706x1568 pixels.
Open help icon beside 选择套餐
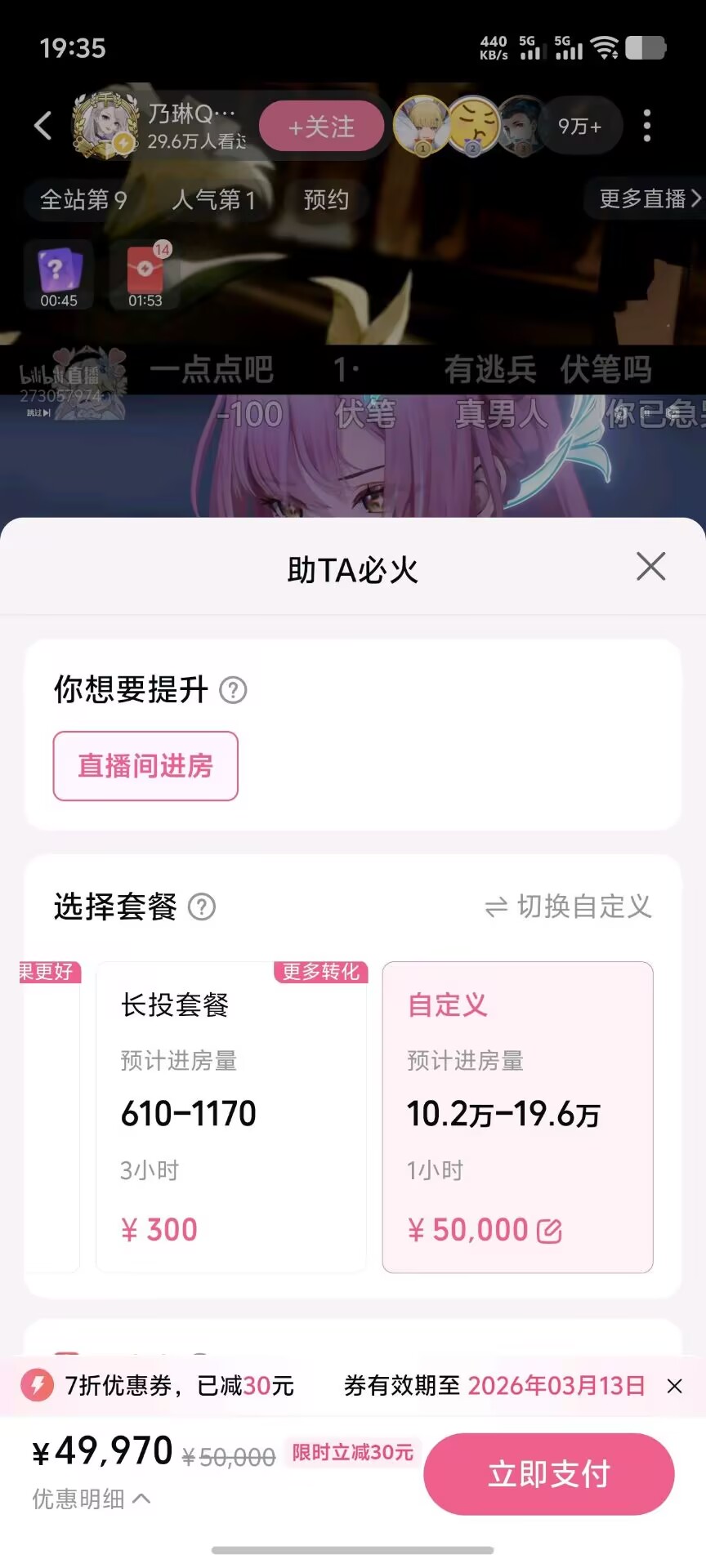click(202, 907)
